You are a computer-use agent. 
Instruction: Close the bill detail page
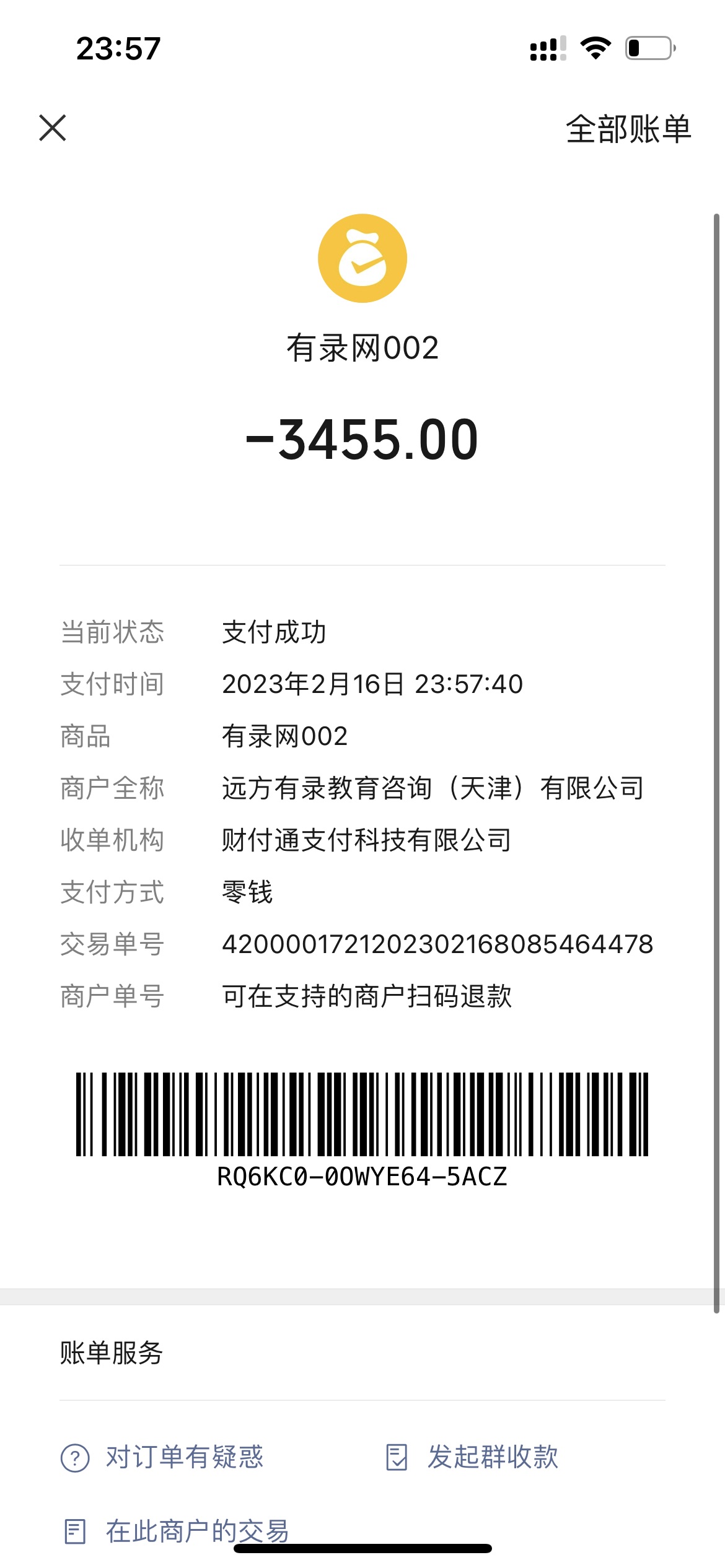(x=53, y=128)
